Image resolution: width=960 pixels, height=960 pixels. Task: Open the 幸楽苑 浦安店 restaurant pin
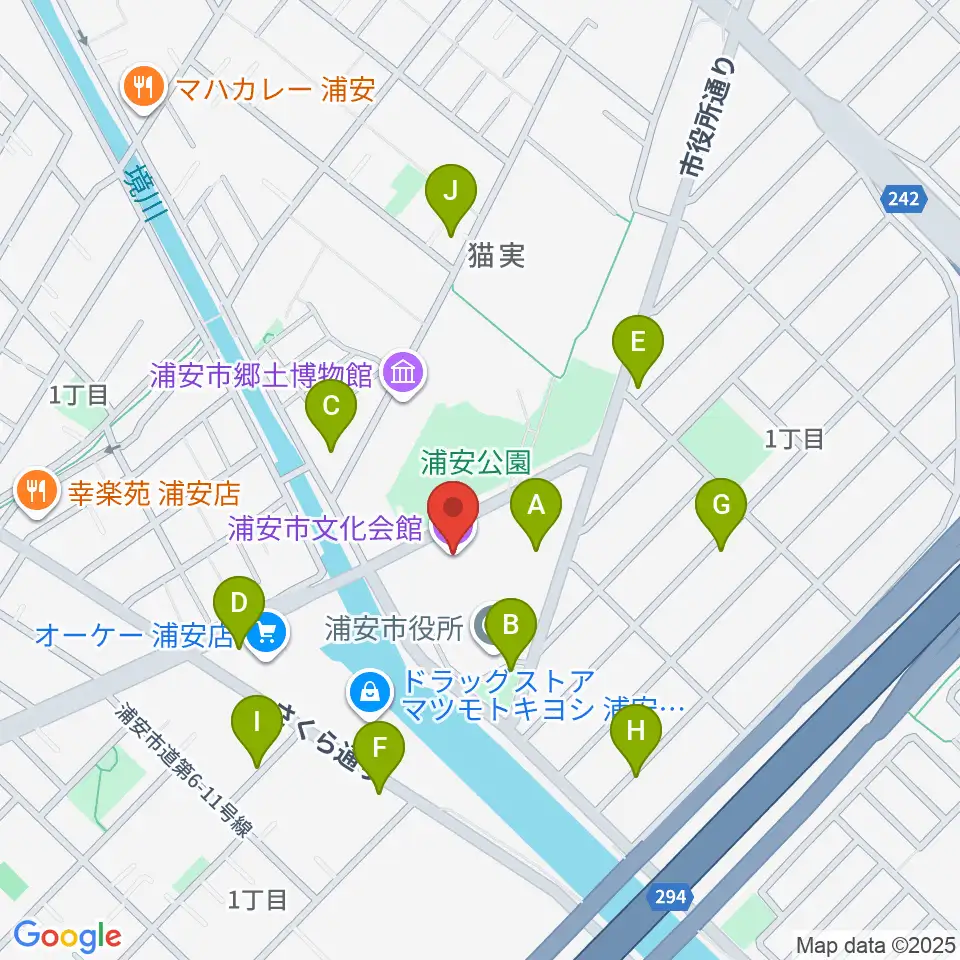(37, 492)
